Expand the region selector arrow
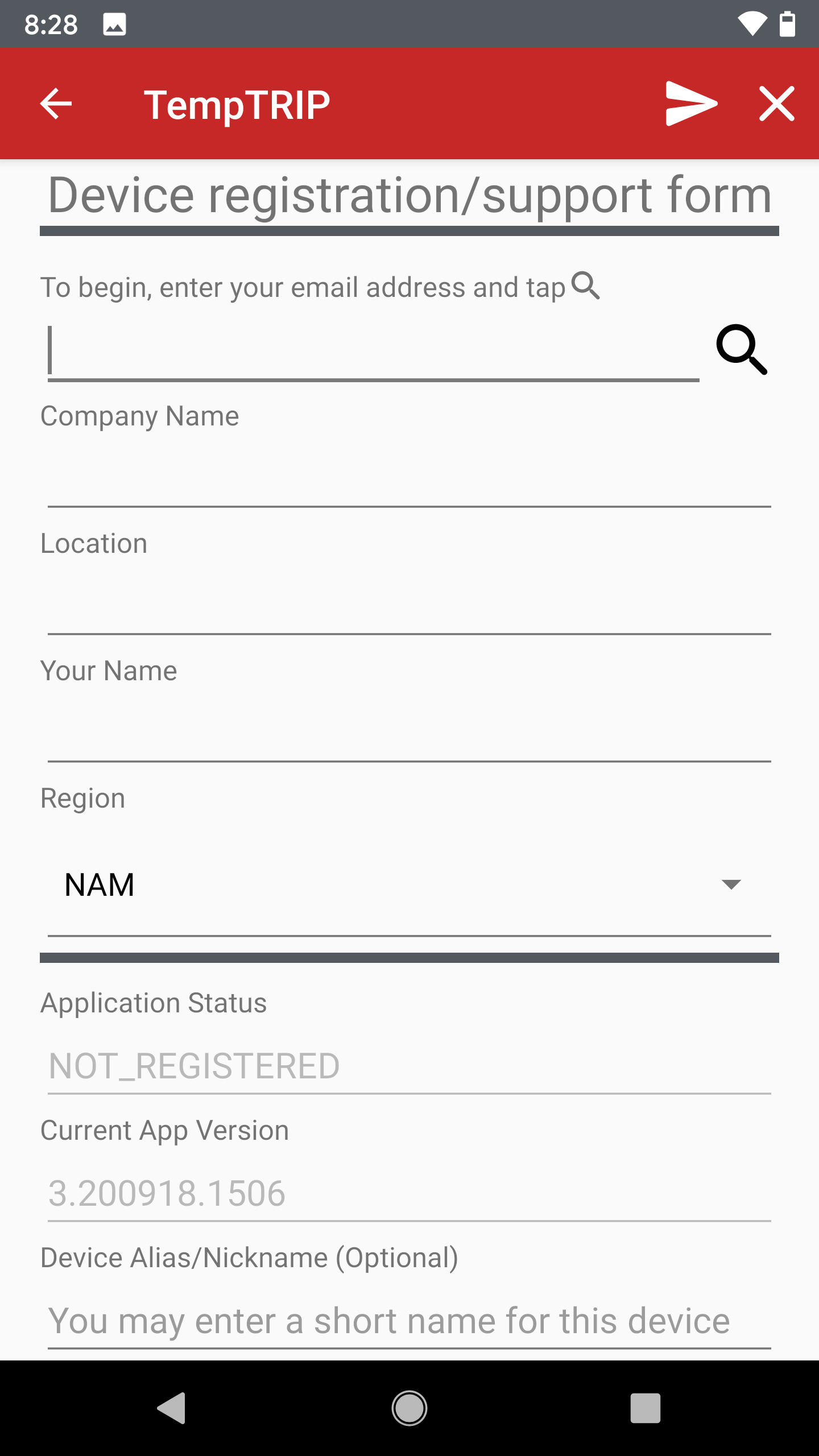This screenshot has height=1456, width=819. click(731, 884)
